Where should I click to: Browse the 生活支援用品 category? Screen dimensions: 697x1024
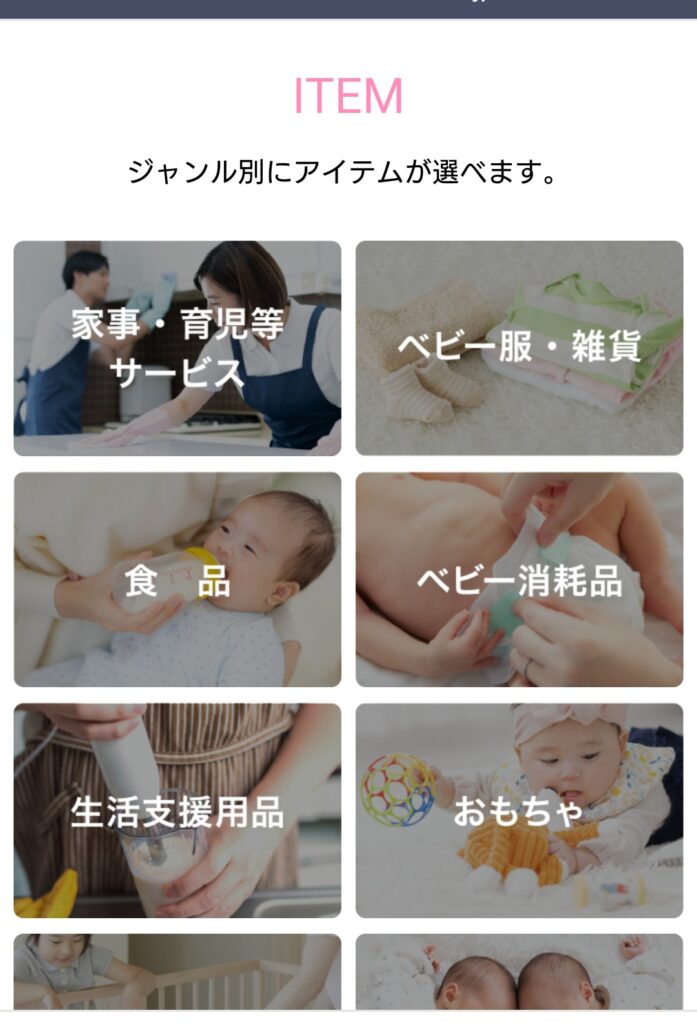pyautogui.click(x=177, y=810)
